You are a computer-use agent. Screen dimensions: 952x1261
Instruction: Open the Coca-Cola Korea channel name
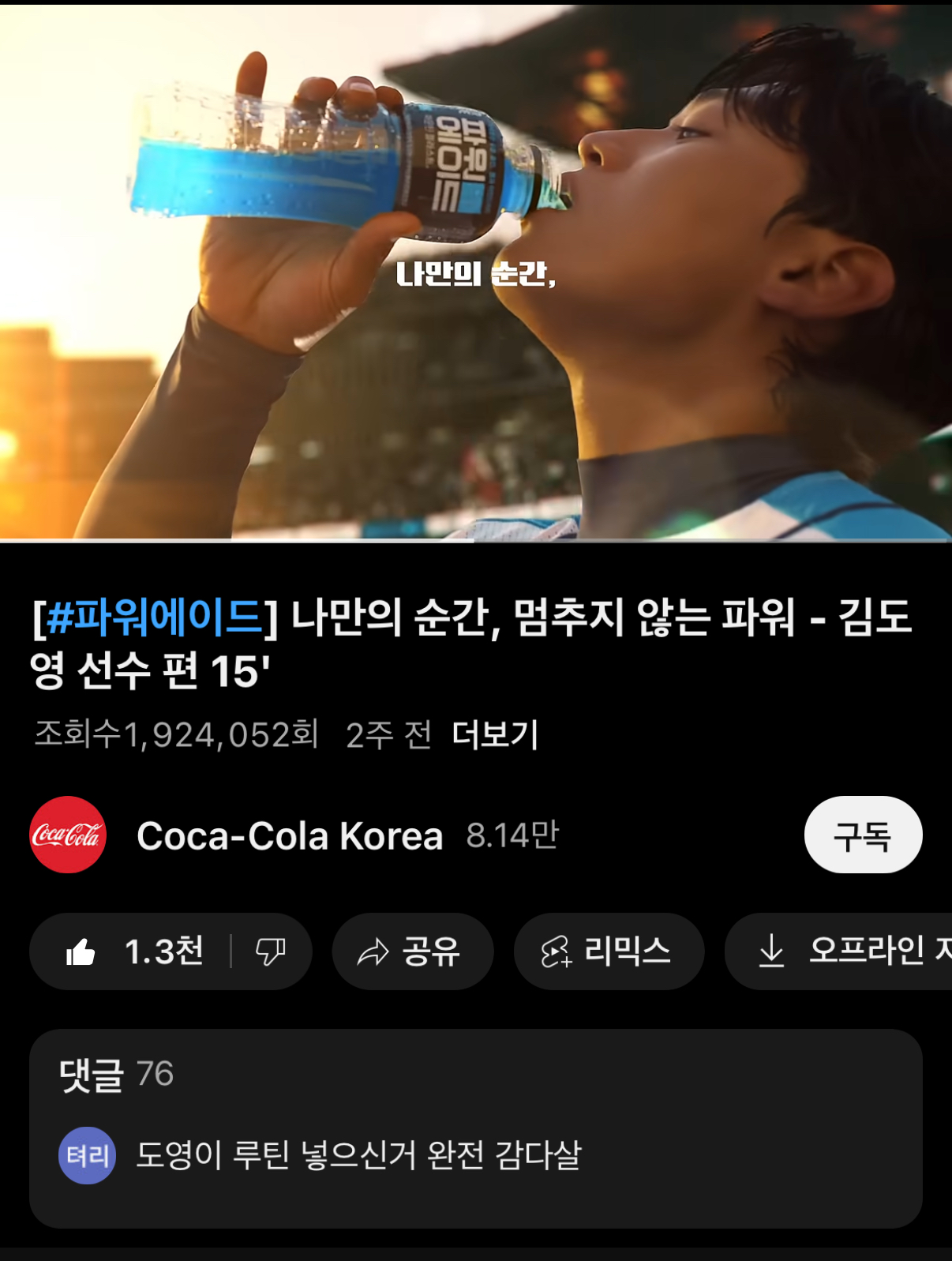pyautogui.click(x=290, y=835)
